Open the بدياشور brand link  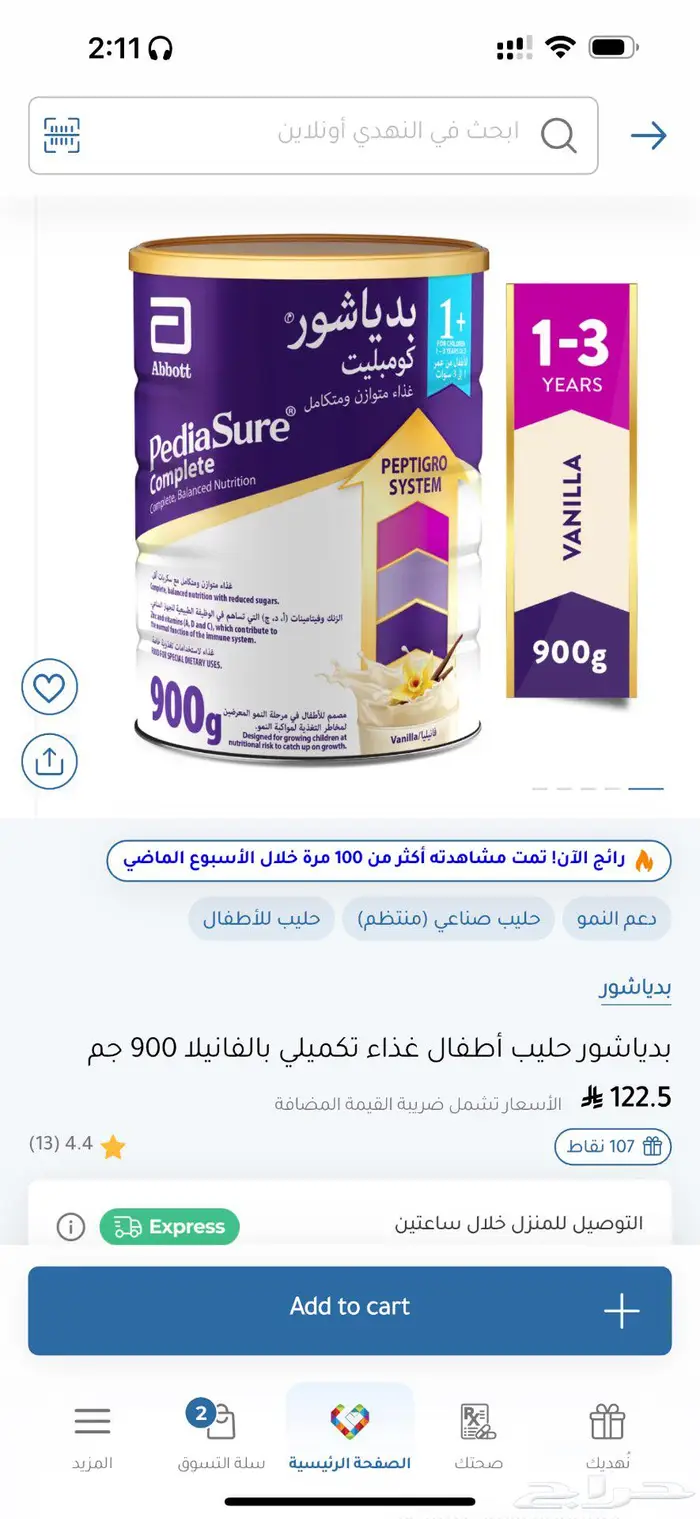pos(635,988)
